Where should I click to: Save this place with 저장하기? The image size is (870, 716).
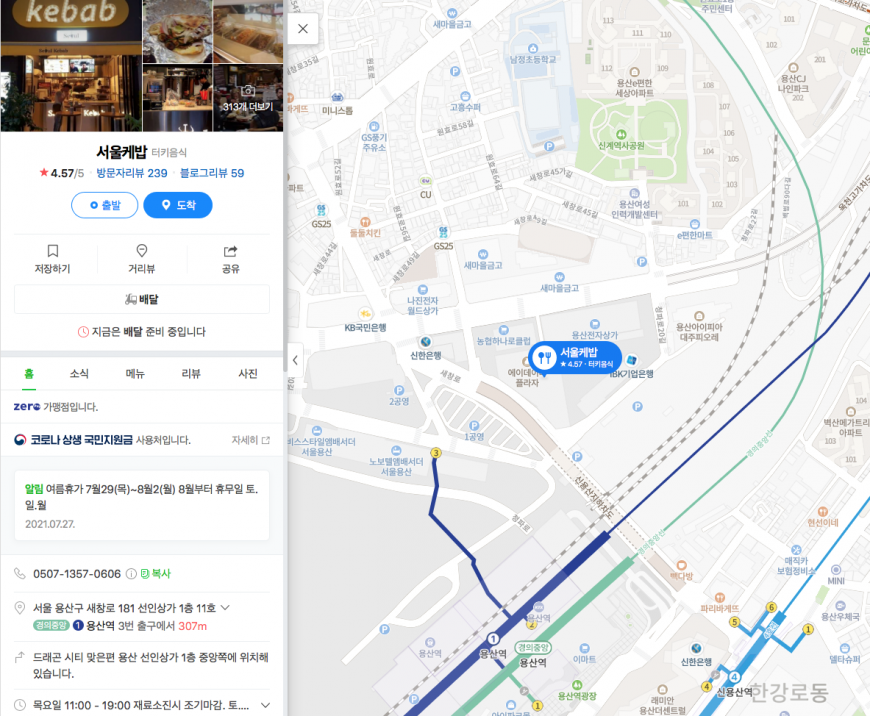coord(52,258)
